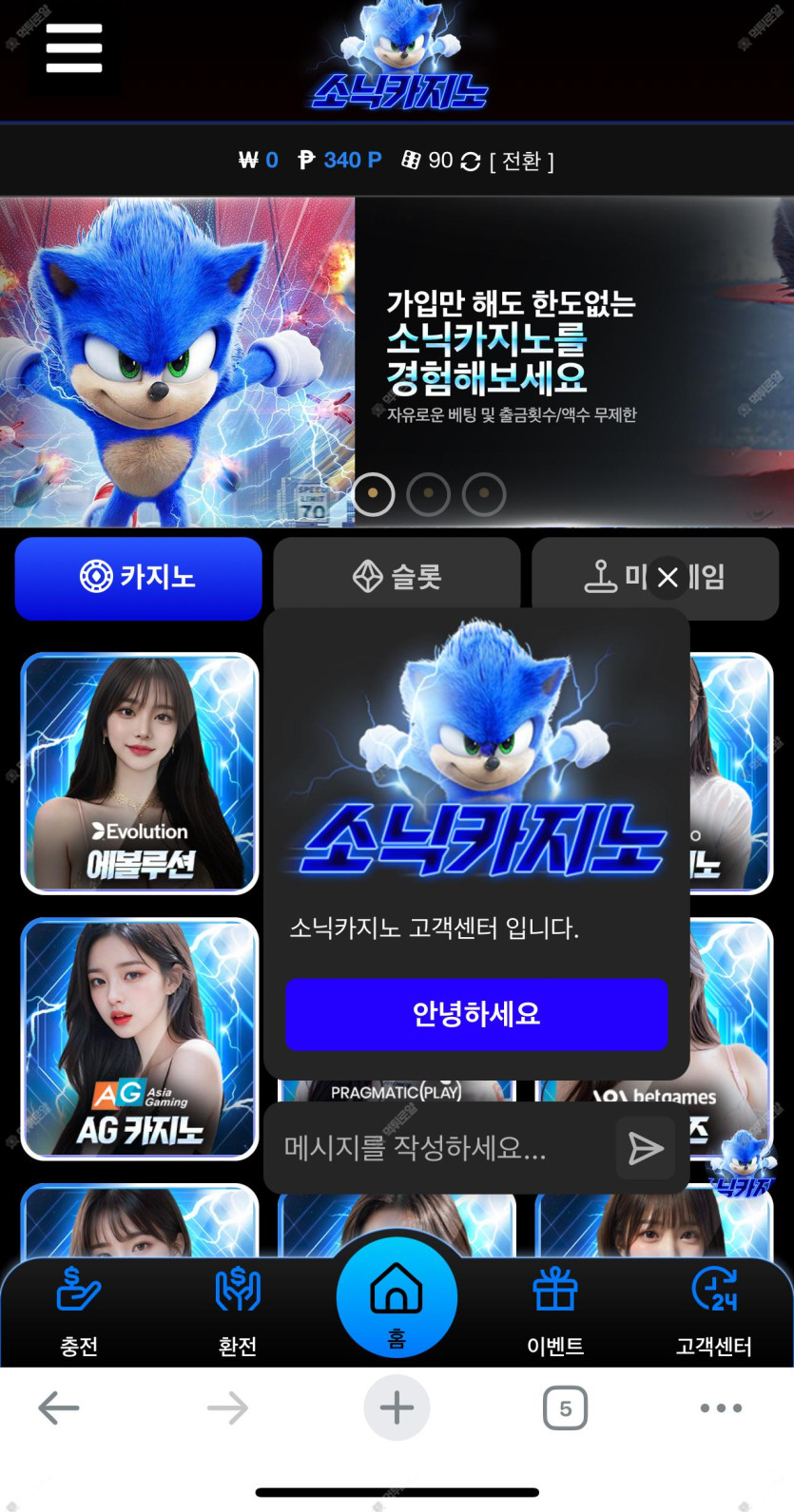Focus the 메시지를 작성하세요 message field

point(437,1148)
